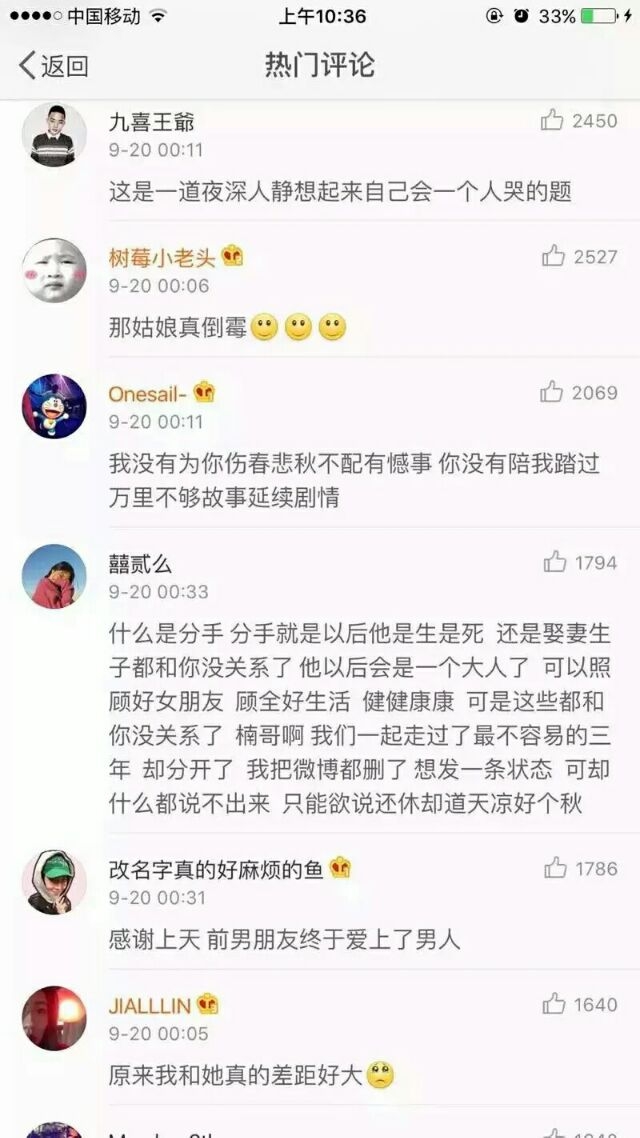Open comment 那姑娘真倒霉
The image size is (640, 1138).
coord(227,328)
